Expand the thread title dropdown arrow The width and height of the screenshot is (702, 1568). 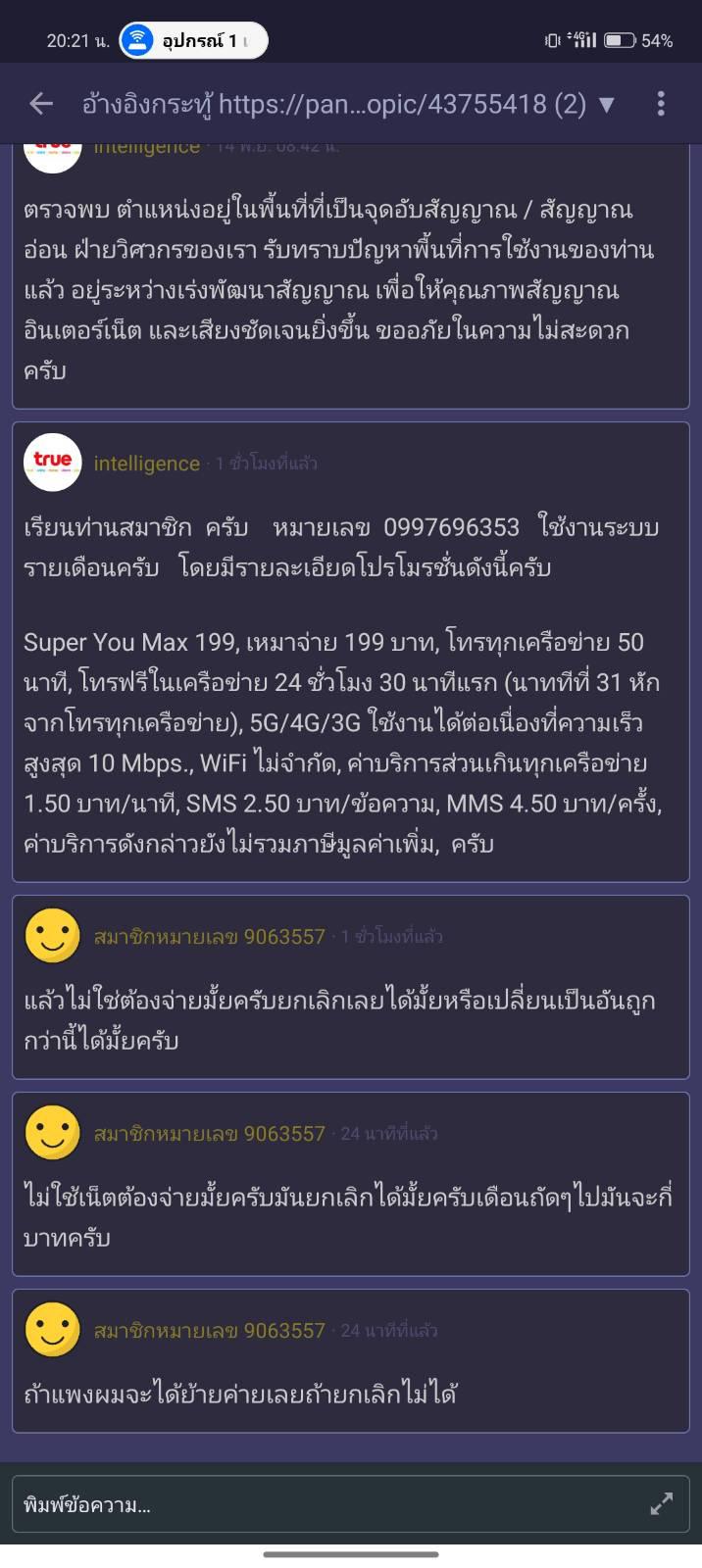[606, 104]
